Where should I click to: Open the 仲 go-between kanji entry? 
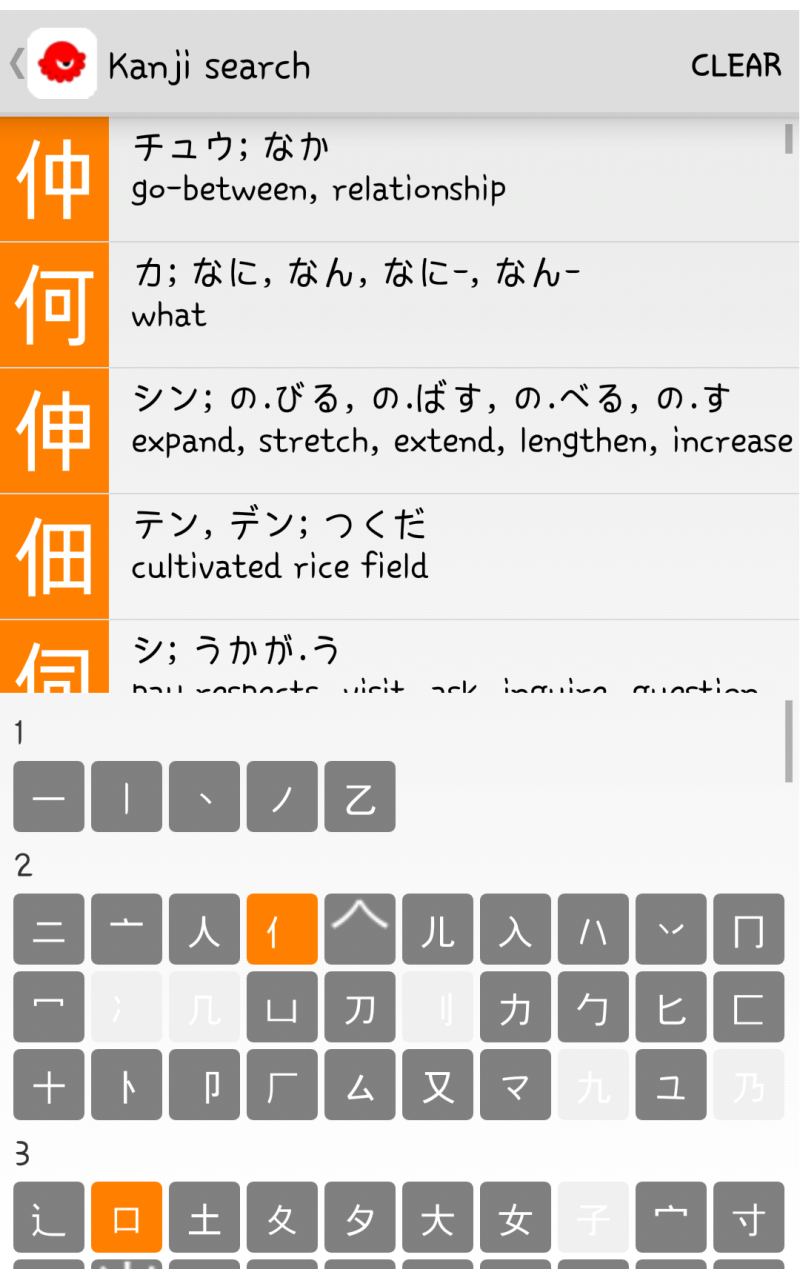point(400,180)
